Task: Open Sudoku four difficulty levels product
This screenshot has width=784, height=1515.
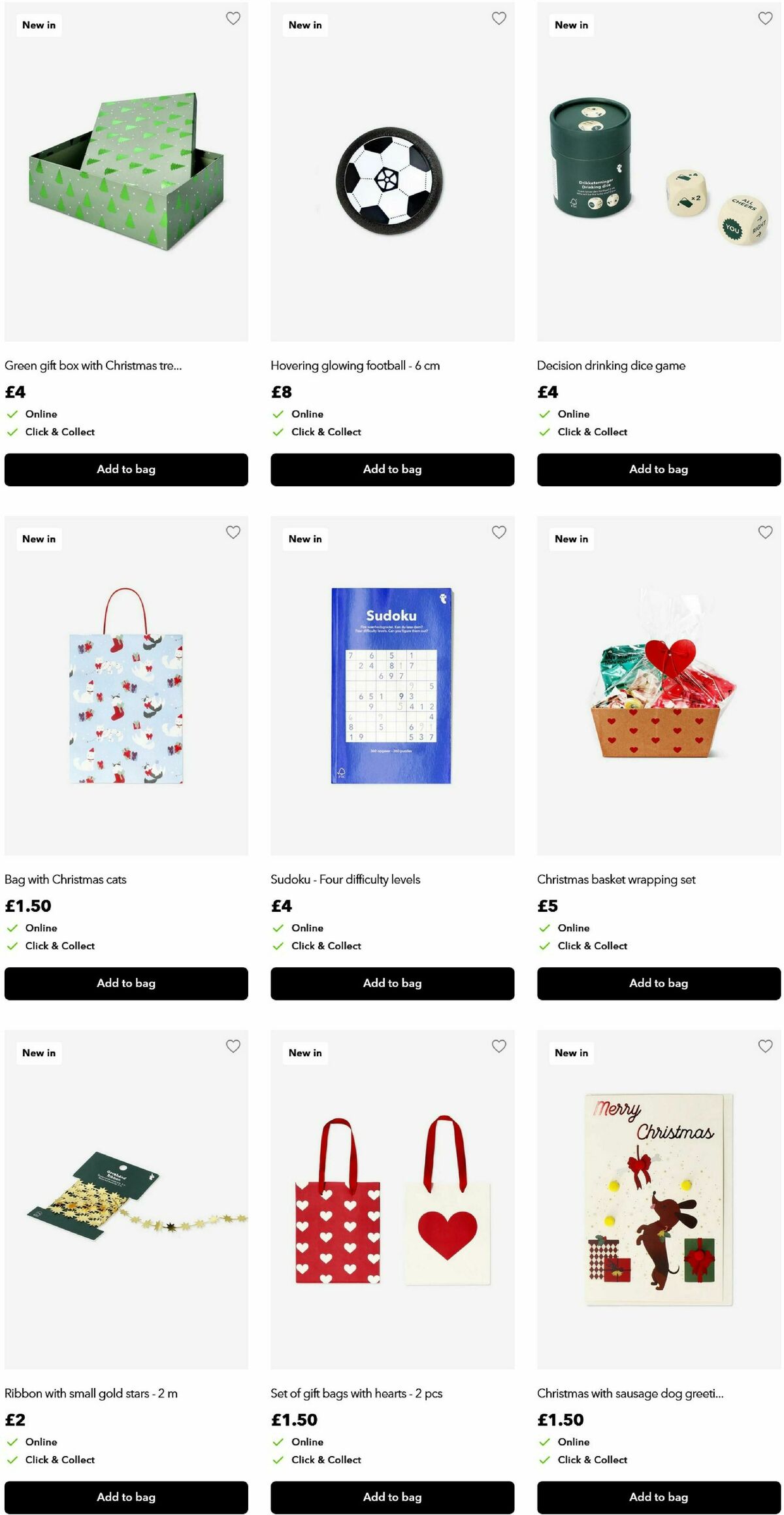Action: (x=345, y=879)
